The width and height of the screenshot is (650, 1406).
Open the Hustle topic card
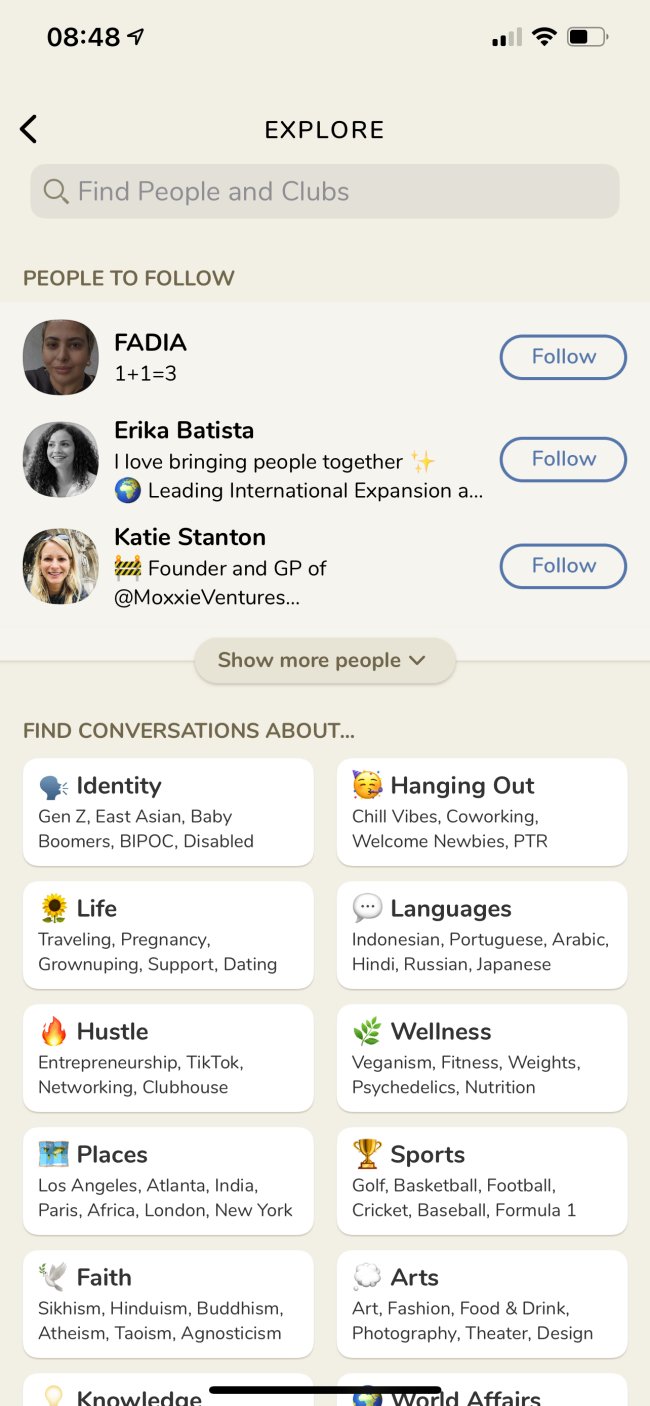coord(168,1058)
